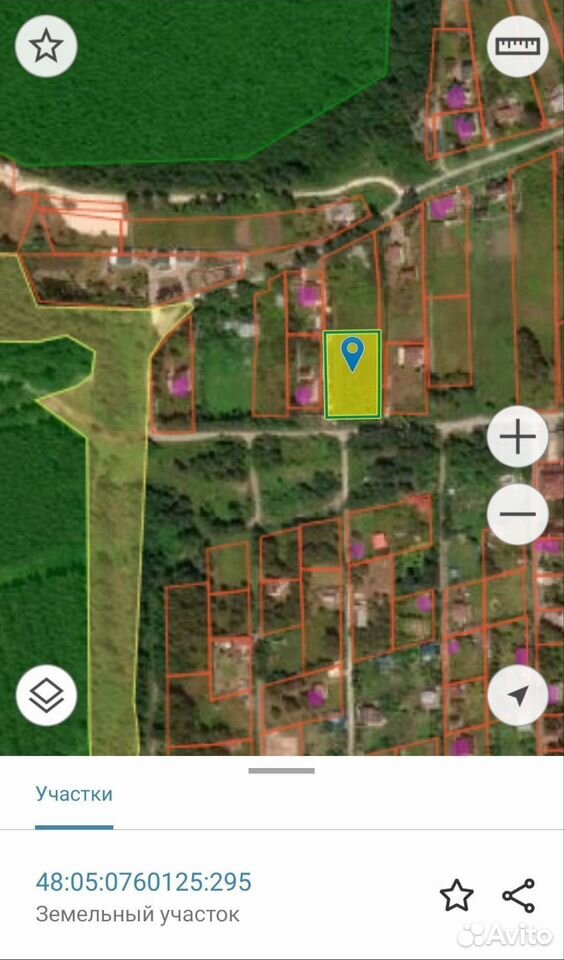This screenshot has height=960, width=564.
Task: Add parcel 48:05:0760125:295 to favorites
Action: tap(457, 896)
